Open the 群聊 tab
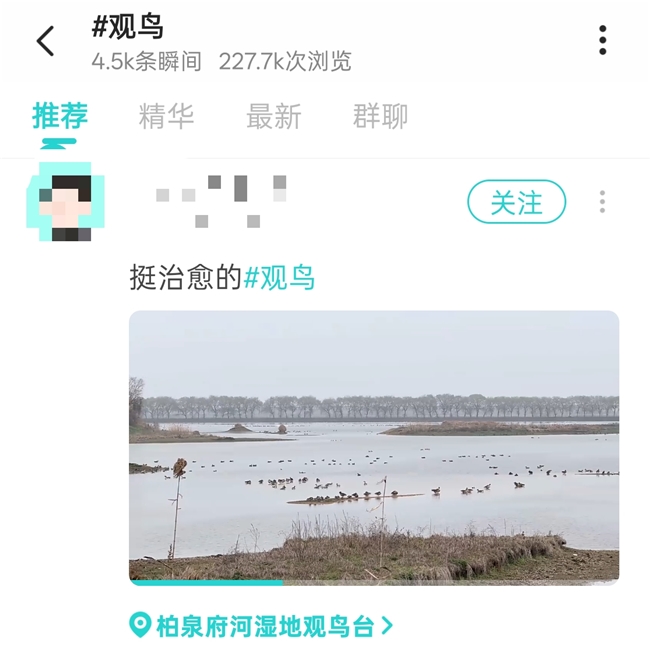 [x=380, y=116]
